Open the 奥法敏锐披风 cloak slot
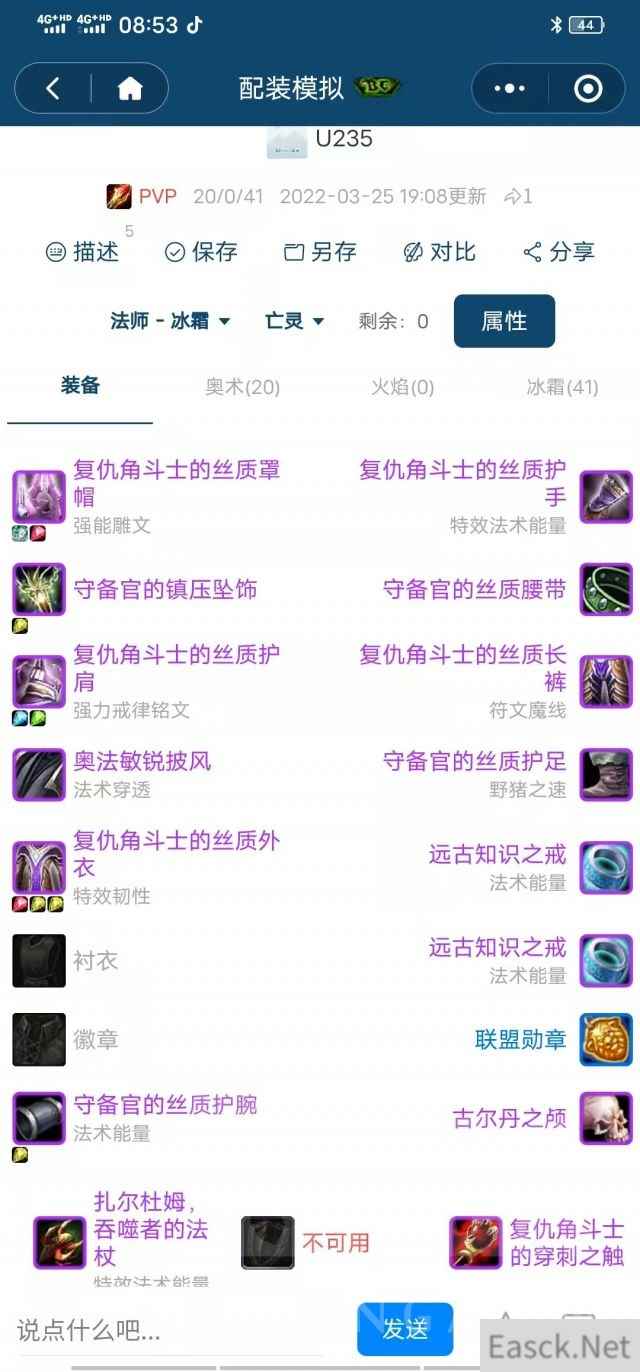 (x=141, y=762)
